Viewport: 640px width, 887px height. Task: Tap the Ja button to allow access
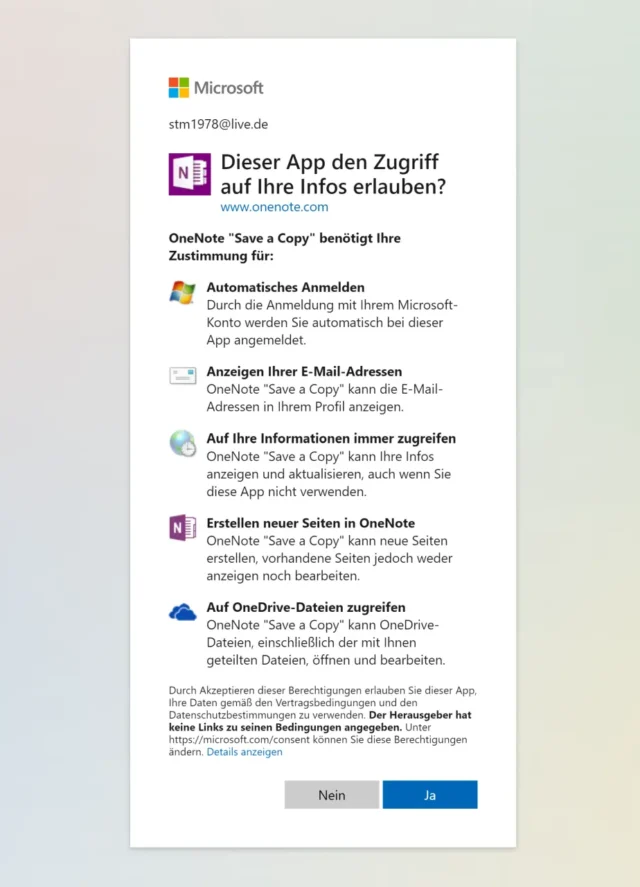[x=429, y=795]
